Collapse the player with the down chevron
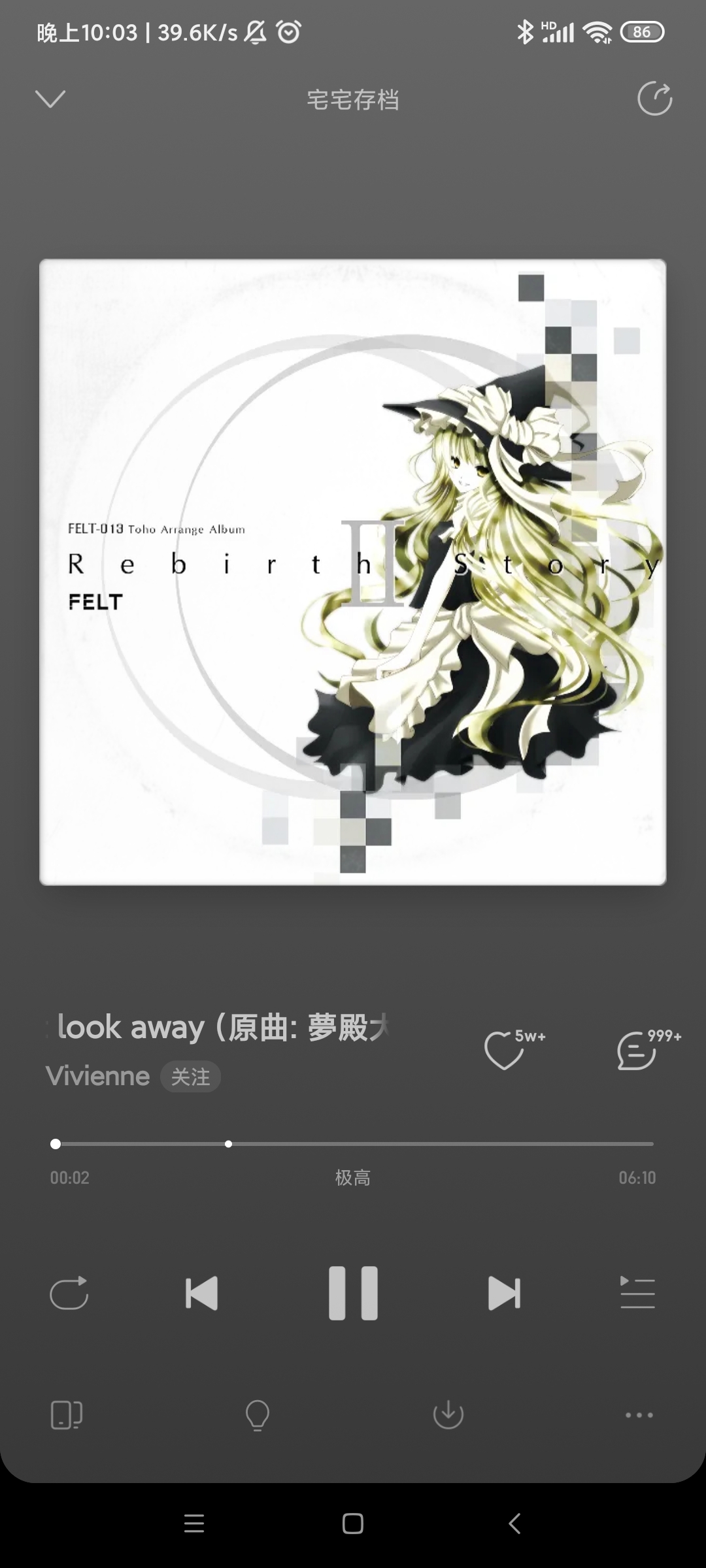This screenshot has width=706, height=1568. click(50, 99)
